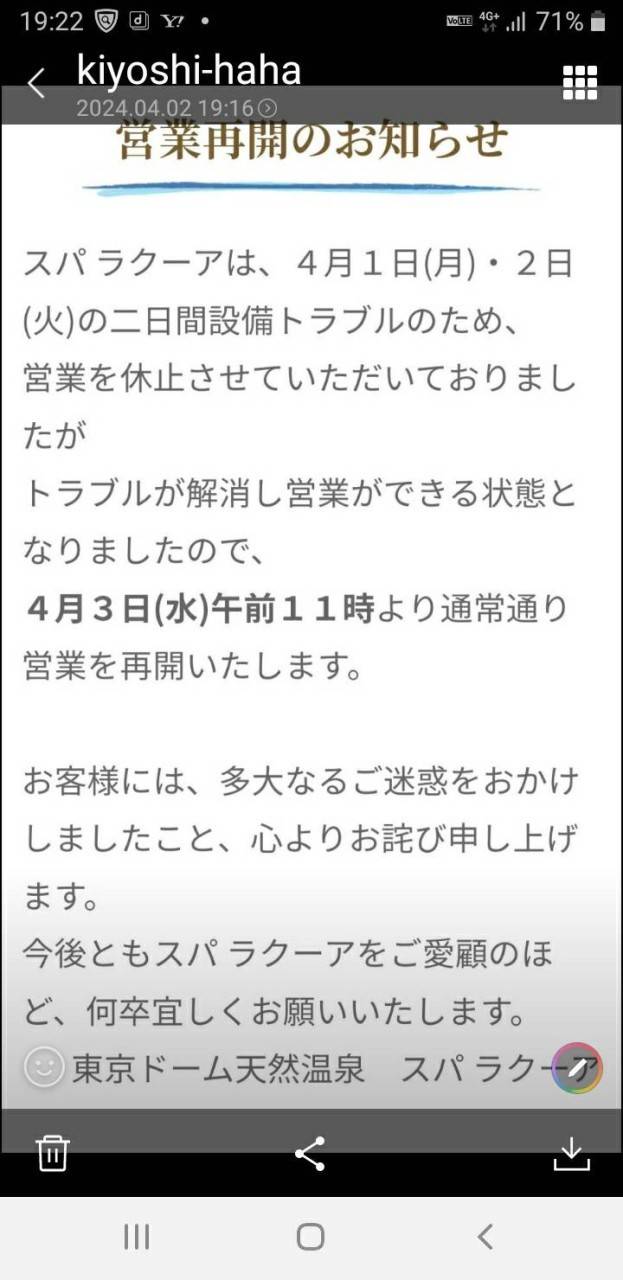Open recent apps from the navigation bar
This screenshot has height=1280, width=623.
137,1237
